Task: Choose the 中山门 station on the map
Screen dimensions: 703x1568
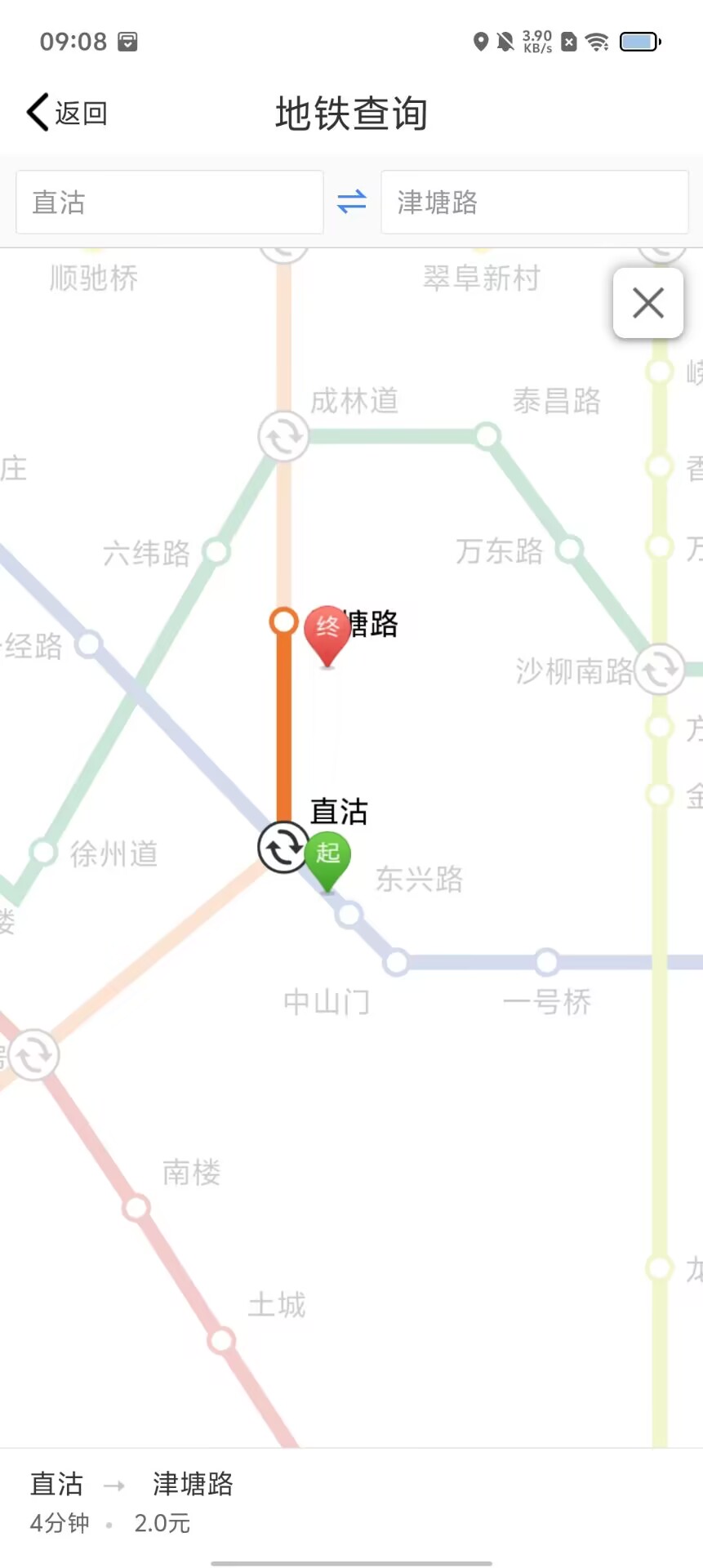Action: pos(397,962)
